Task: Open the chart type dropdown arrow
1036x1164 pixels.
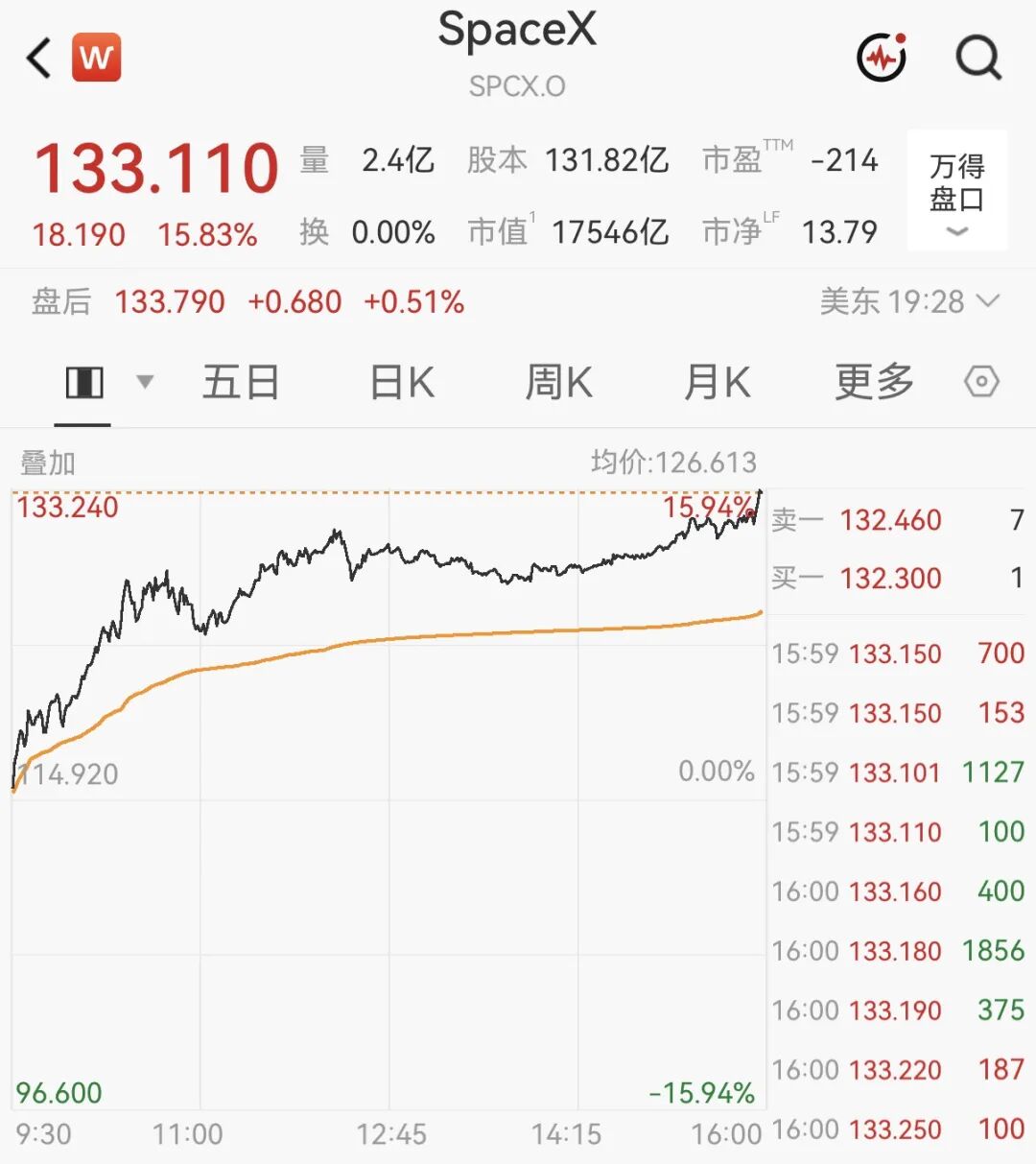Action: tap(145, 382)
